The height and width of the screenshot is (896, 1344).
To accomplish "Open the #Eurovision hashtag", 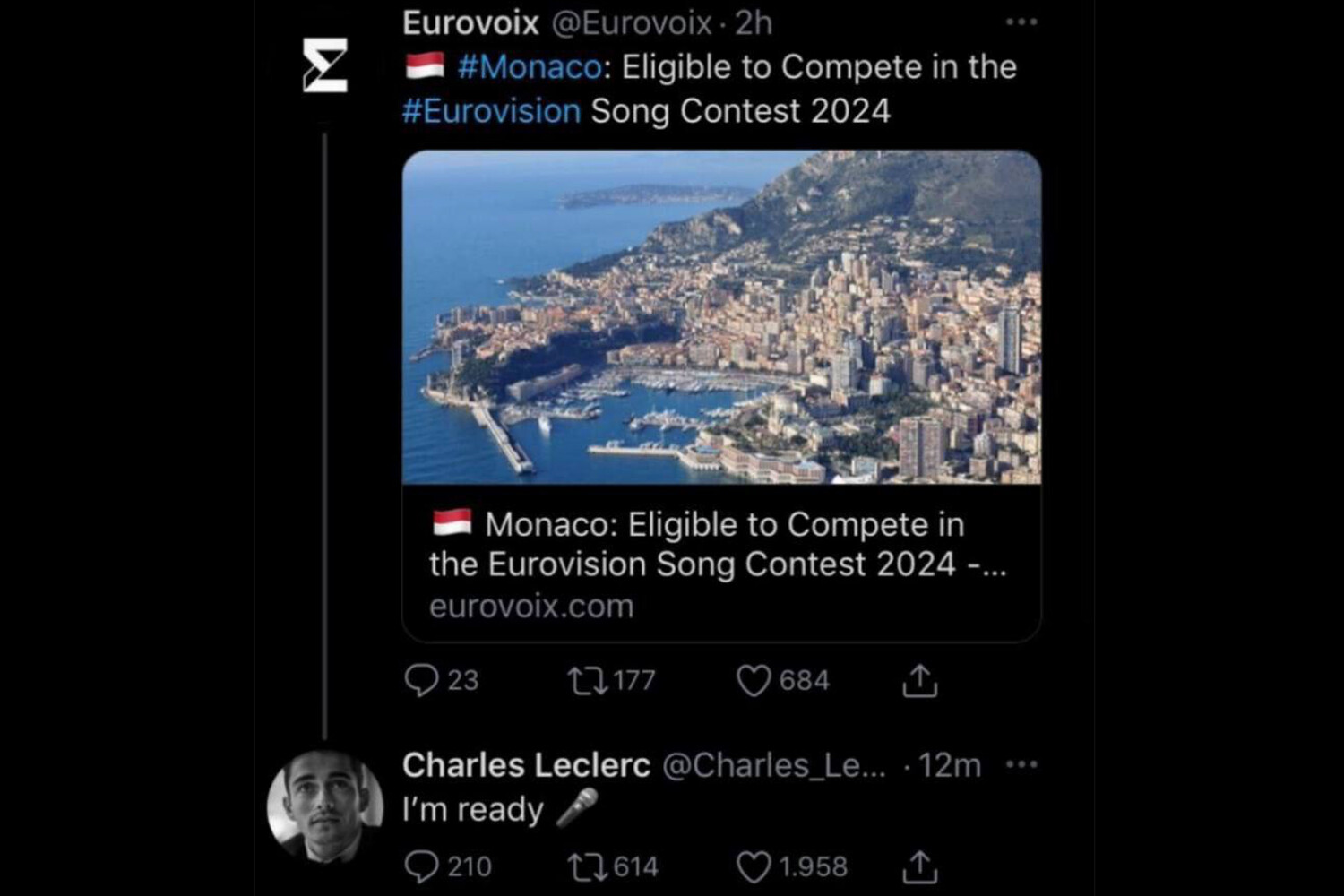I will [x=491, y=111].
